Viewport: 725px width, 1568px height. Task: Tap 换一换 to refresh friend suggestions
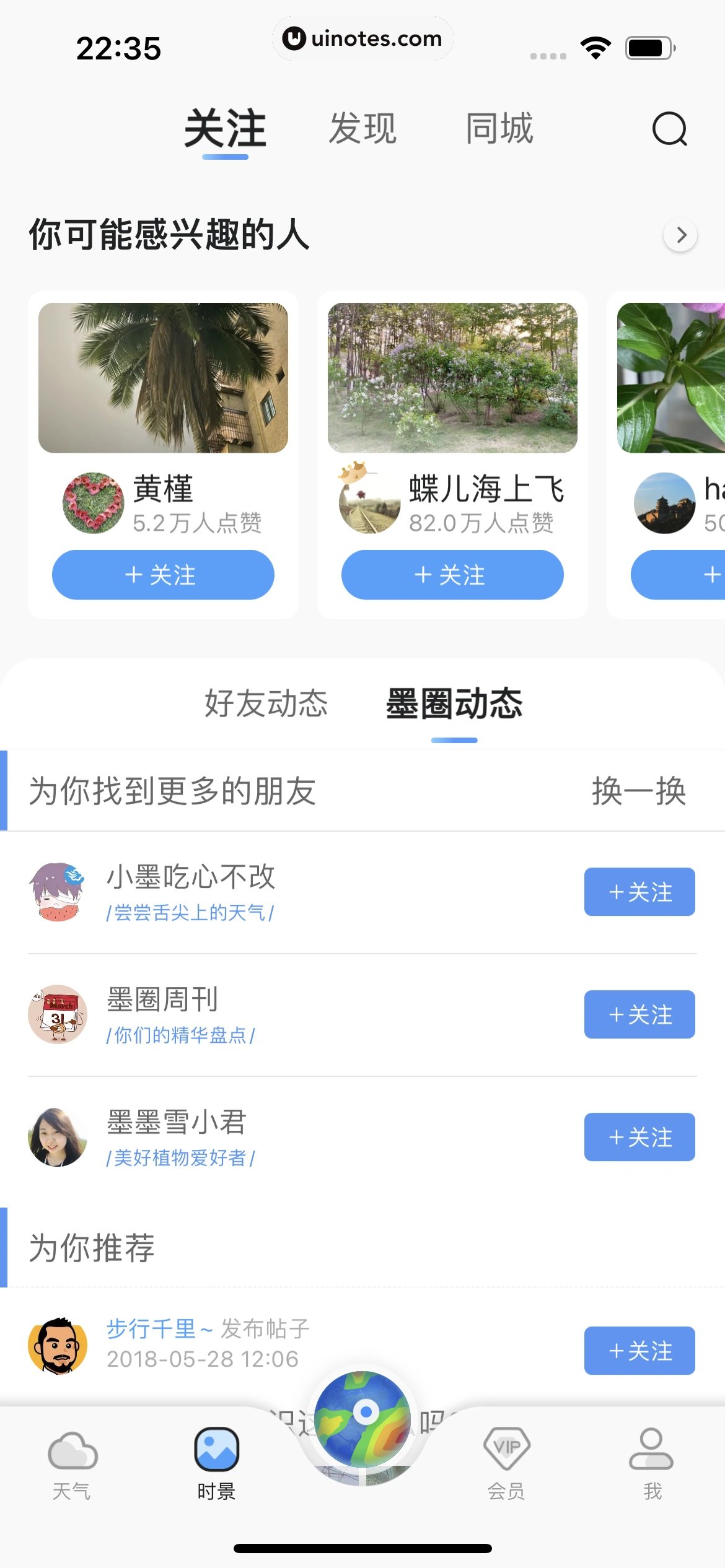click(x=638, y=791)
